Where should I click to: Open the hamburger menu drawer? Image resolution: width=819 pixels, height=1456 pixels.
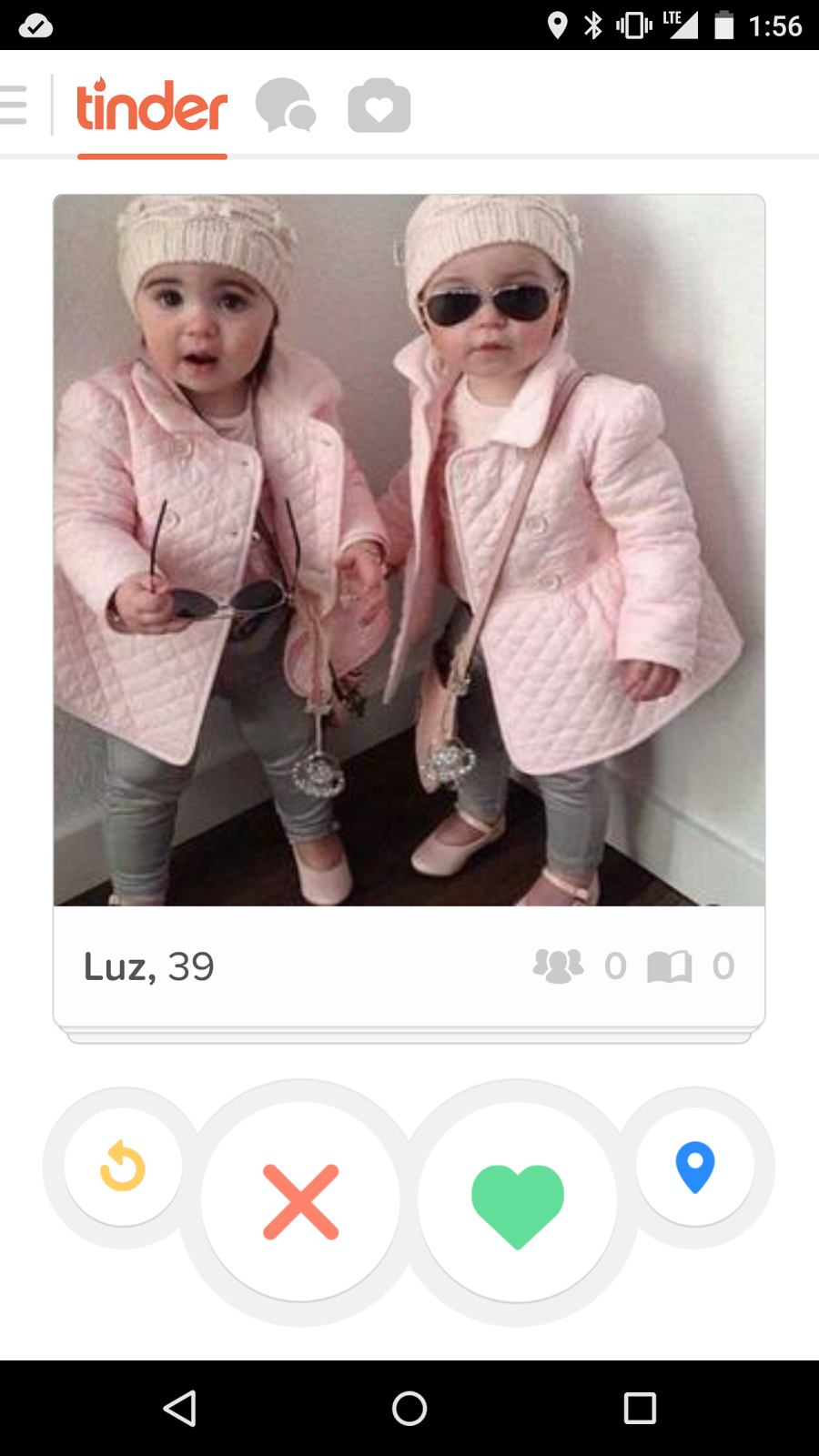(15, 105)
